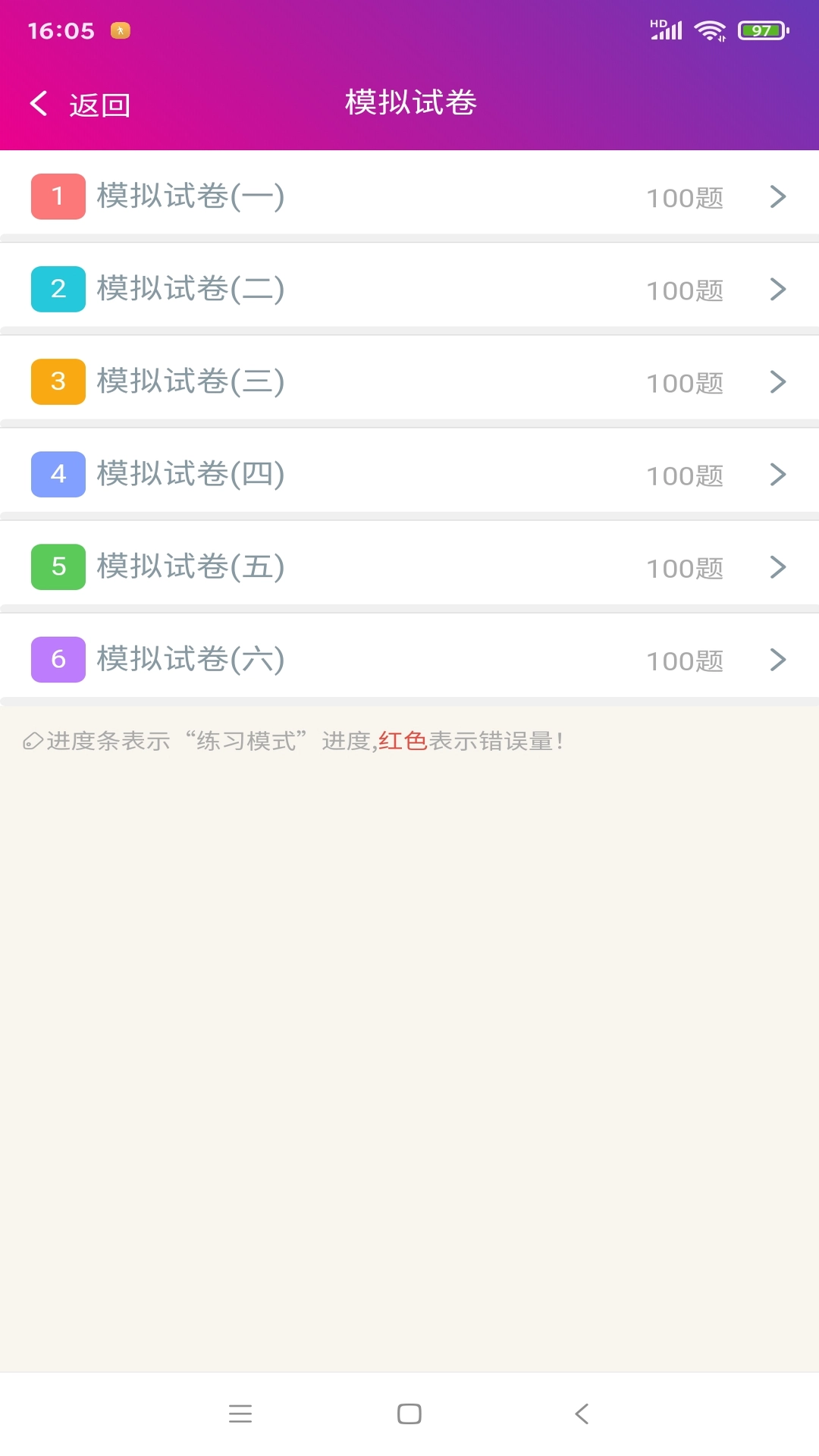819x1456 pixels.
Task: Select 模拟试卷(三) from the list
Action: click(409, 381)
